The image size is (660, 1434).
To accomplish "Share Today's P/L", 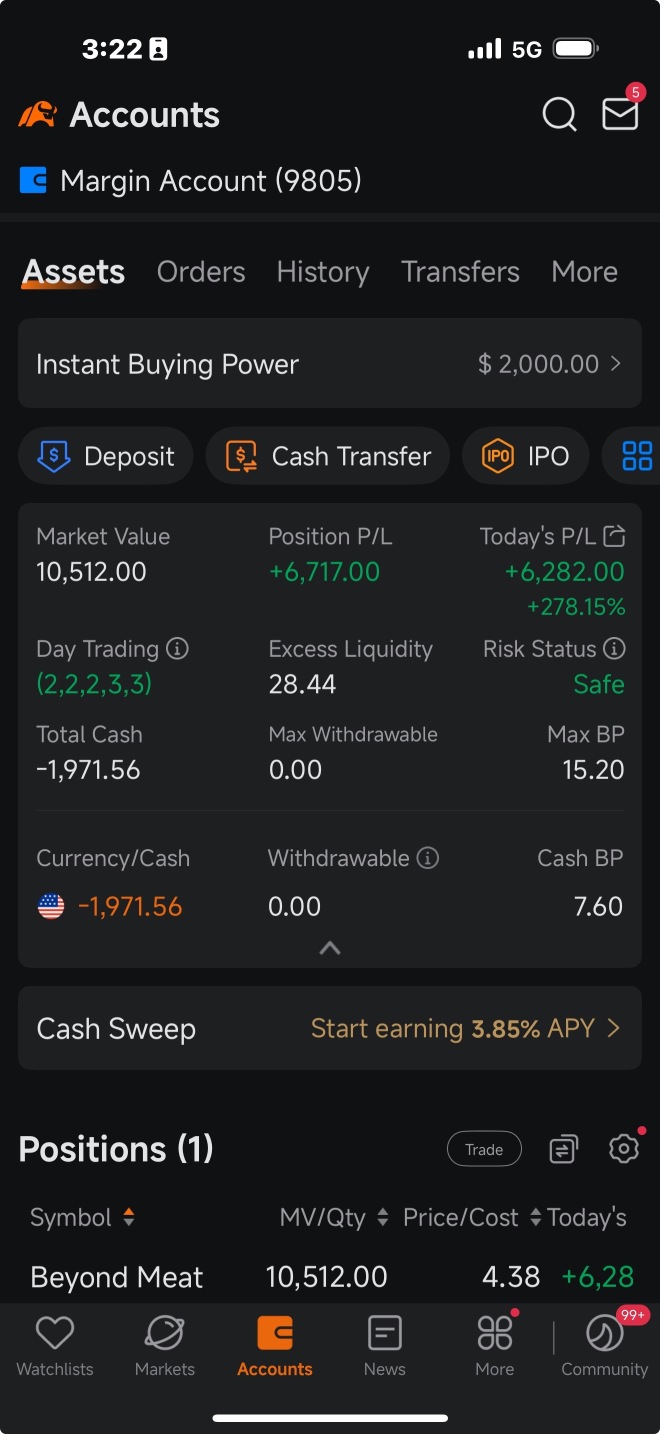I will click(x=615, y=536).
